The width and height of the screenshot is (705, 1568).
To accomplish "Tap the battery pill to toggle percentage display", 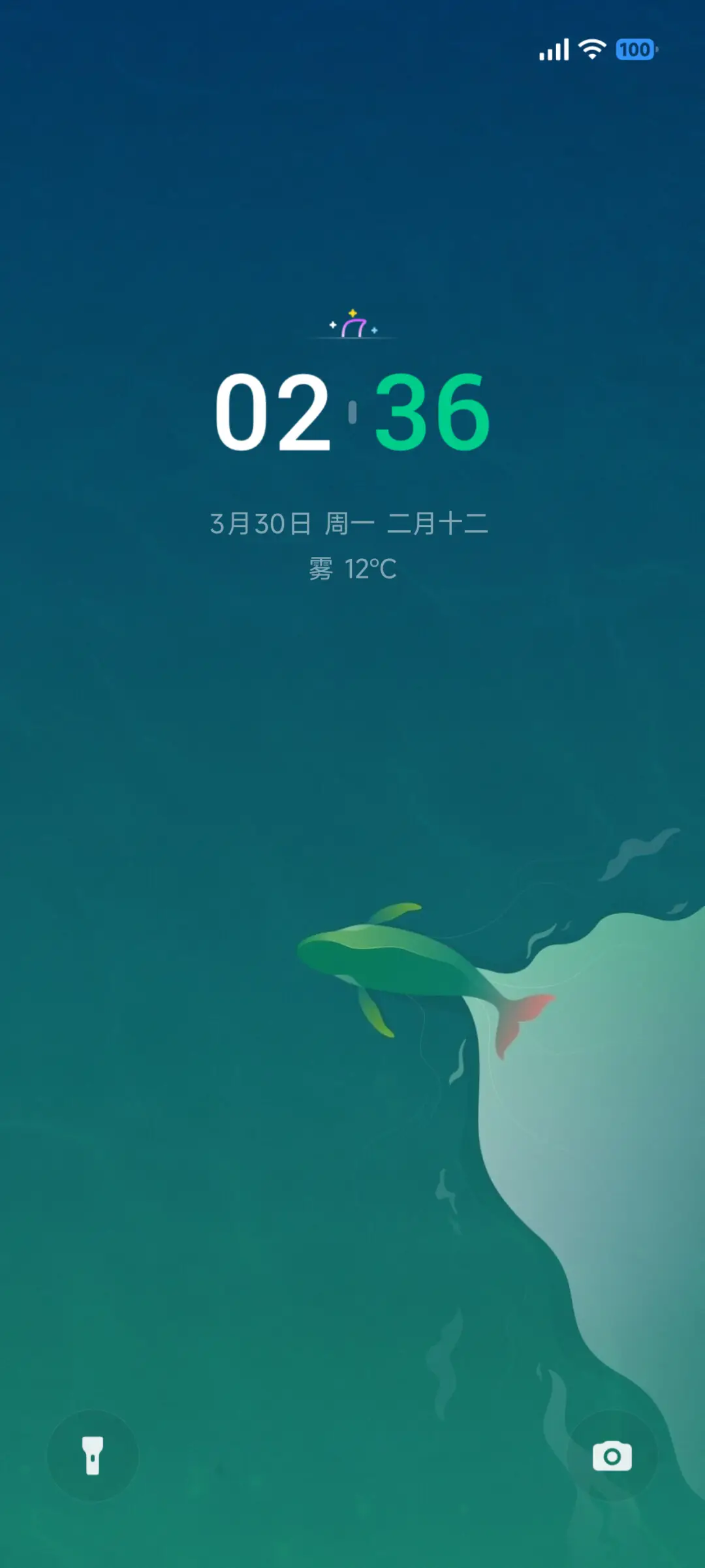I will pyautogui.click(x=636, y=49).
